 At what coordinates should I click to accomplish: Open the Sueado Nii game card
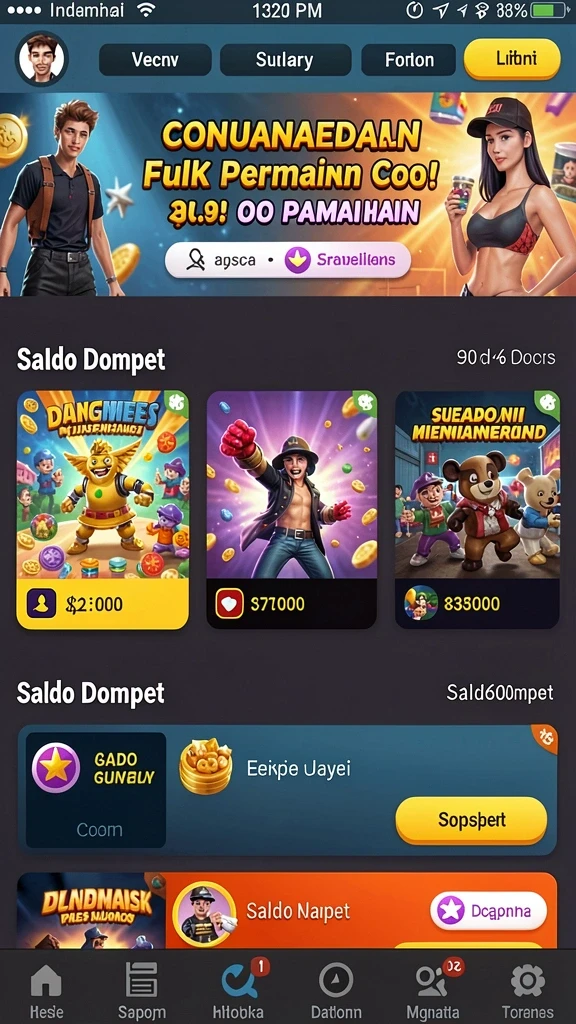(477, 510)
